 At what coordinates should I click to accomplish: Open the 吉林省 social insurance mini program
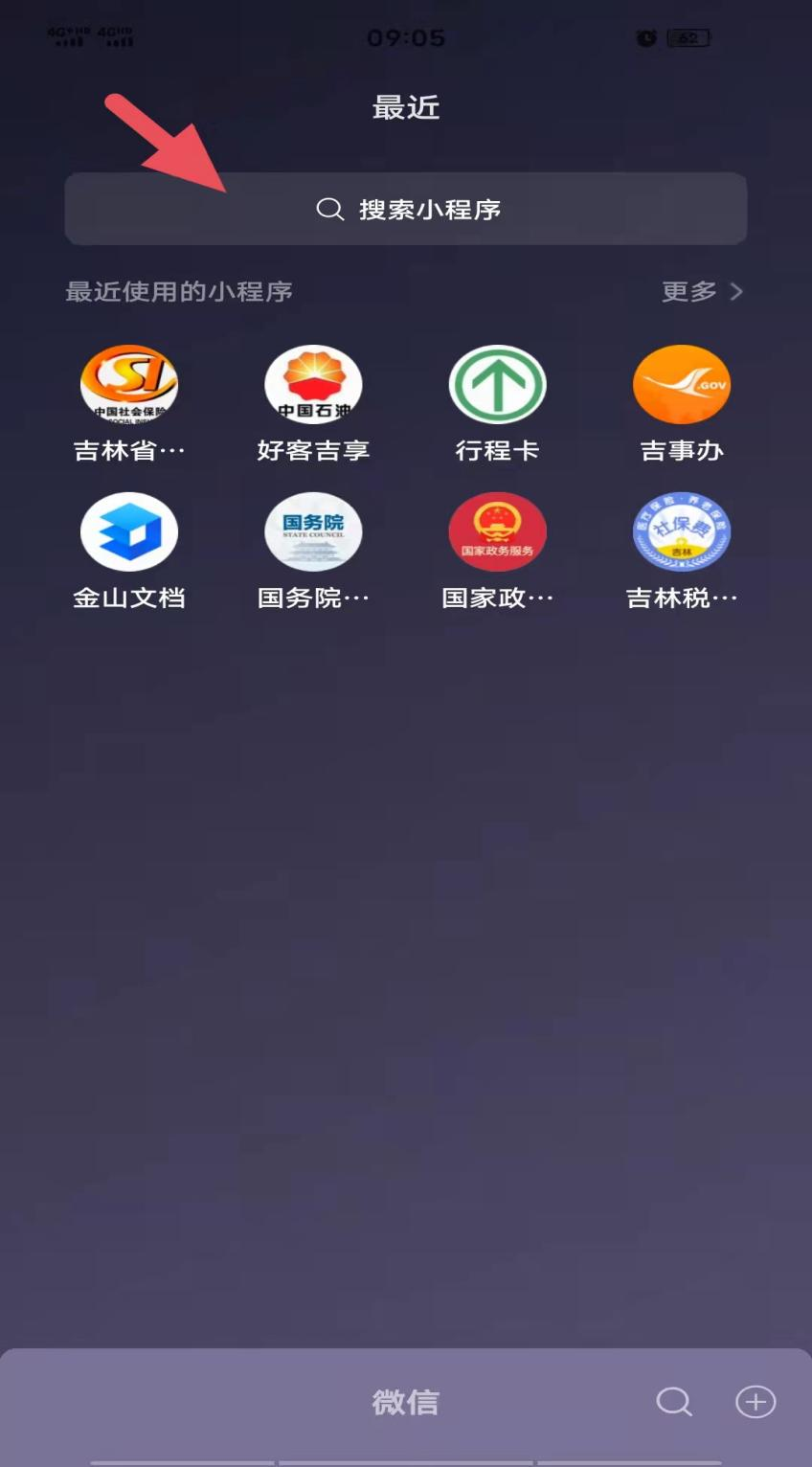pyautogui.click(x=129, y=385)
